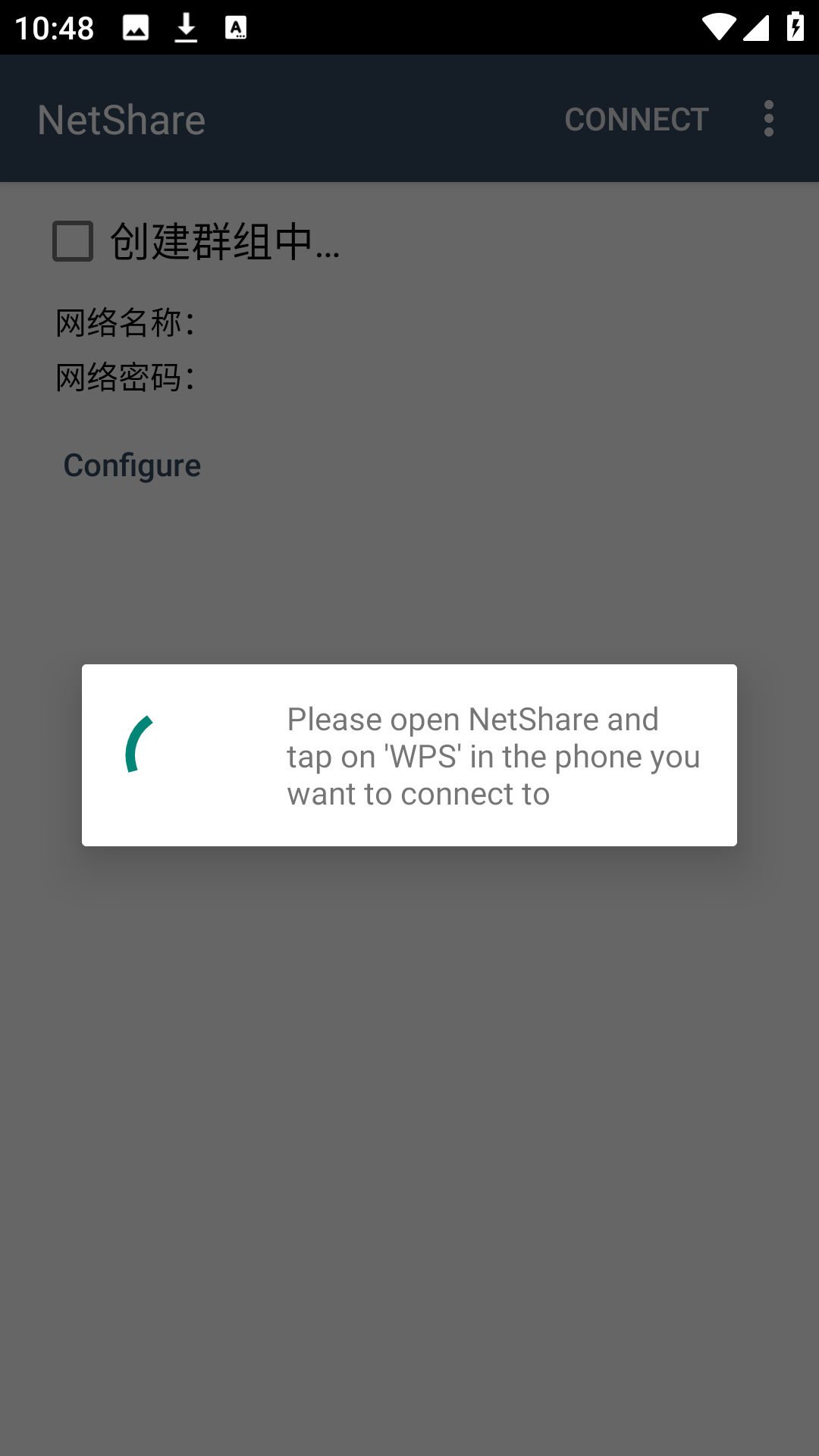Image resolution: width=819 pixels, height=1456 pixels.
Task: Uncheck the network group creation box
Action: [71, 241]
